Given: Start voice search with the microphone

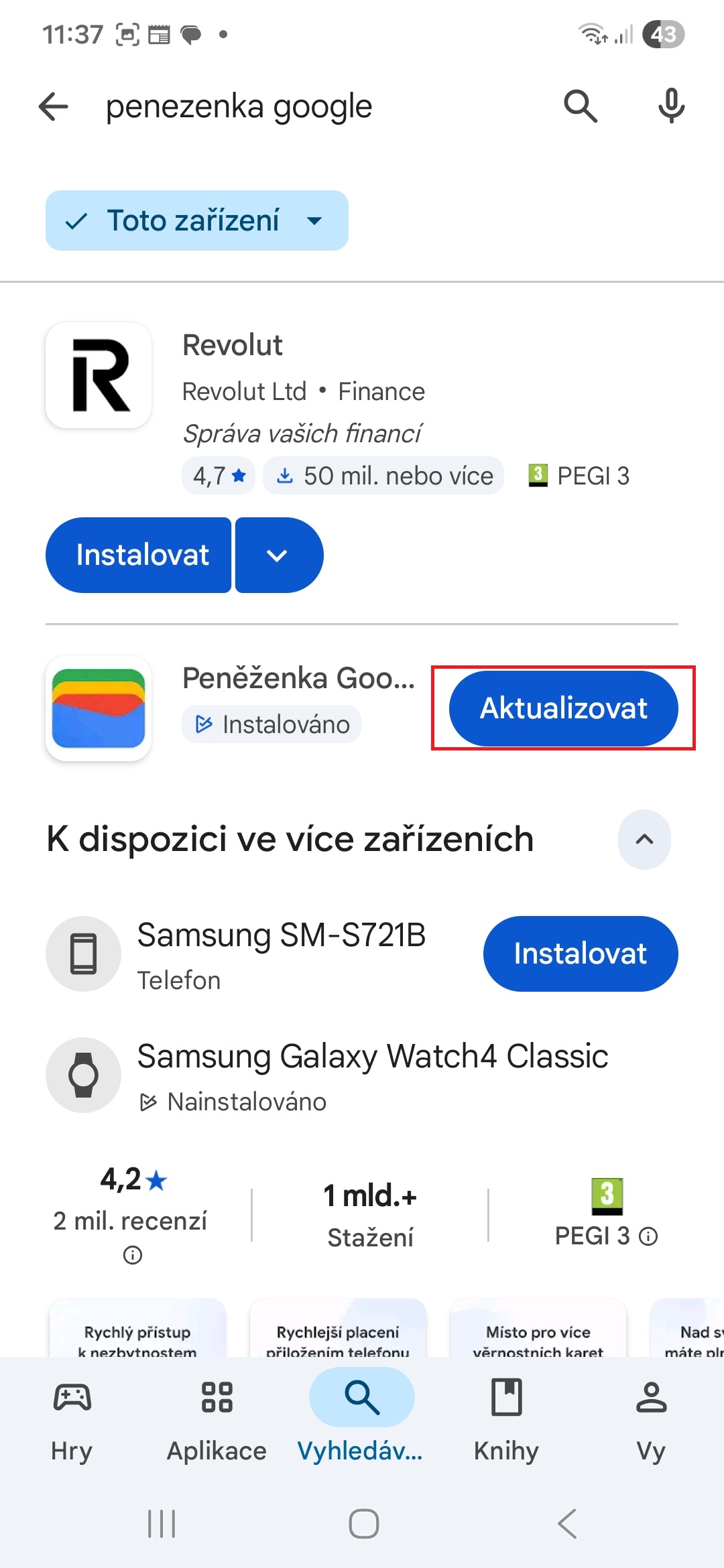Looking at the screenshot, I should pyautogui.click(x=671, y=107).
